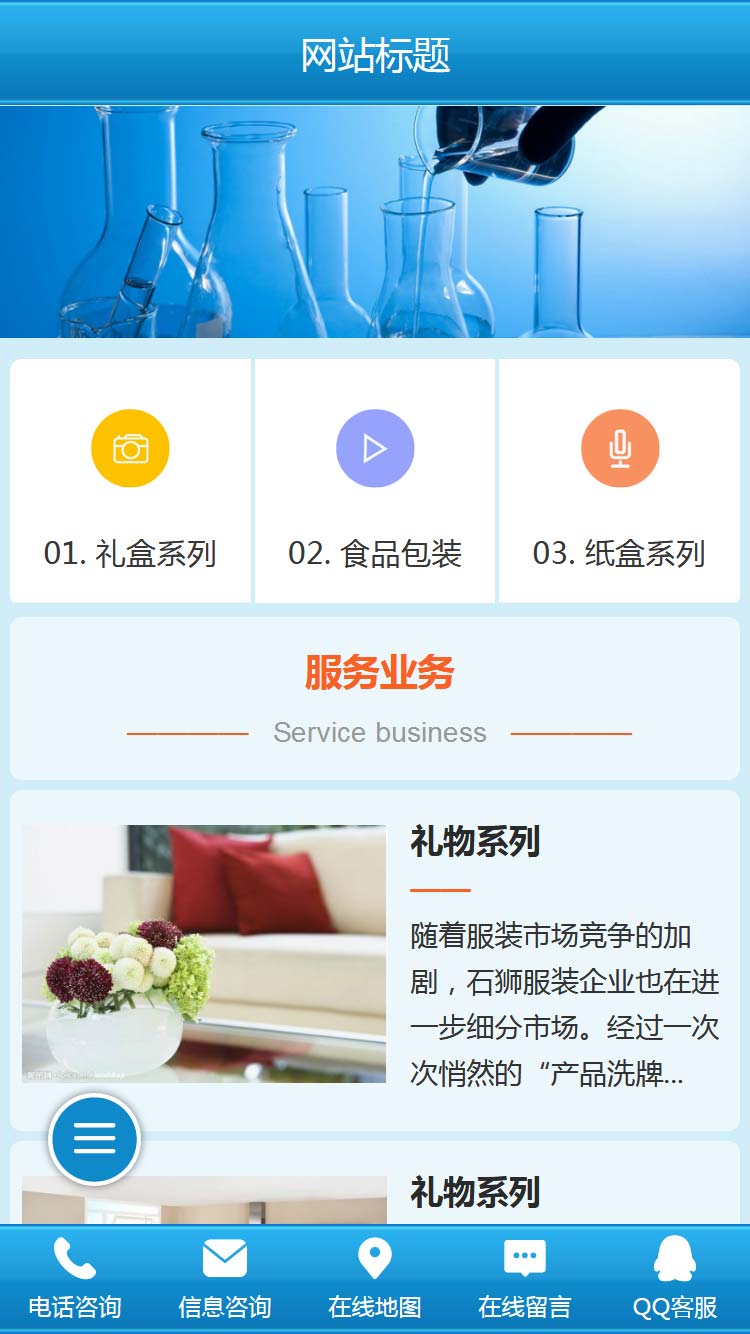Open 在线留言 message board
This screenshot has width=750, height=1334.
525,1279
